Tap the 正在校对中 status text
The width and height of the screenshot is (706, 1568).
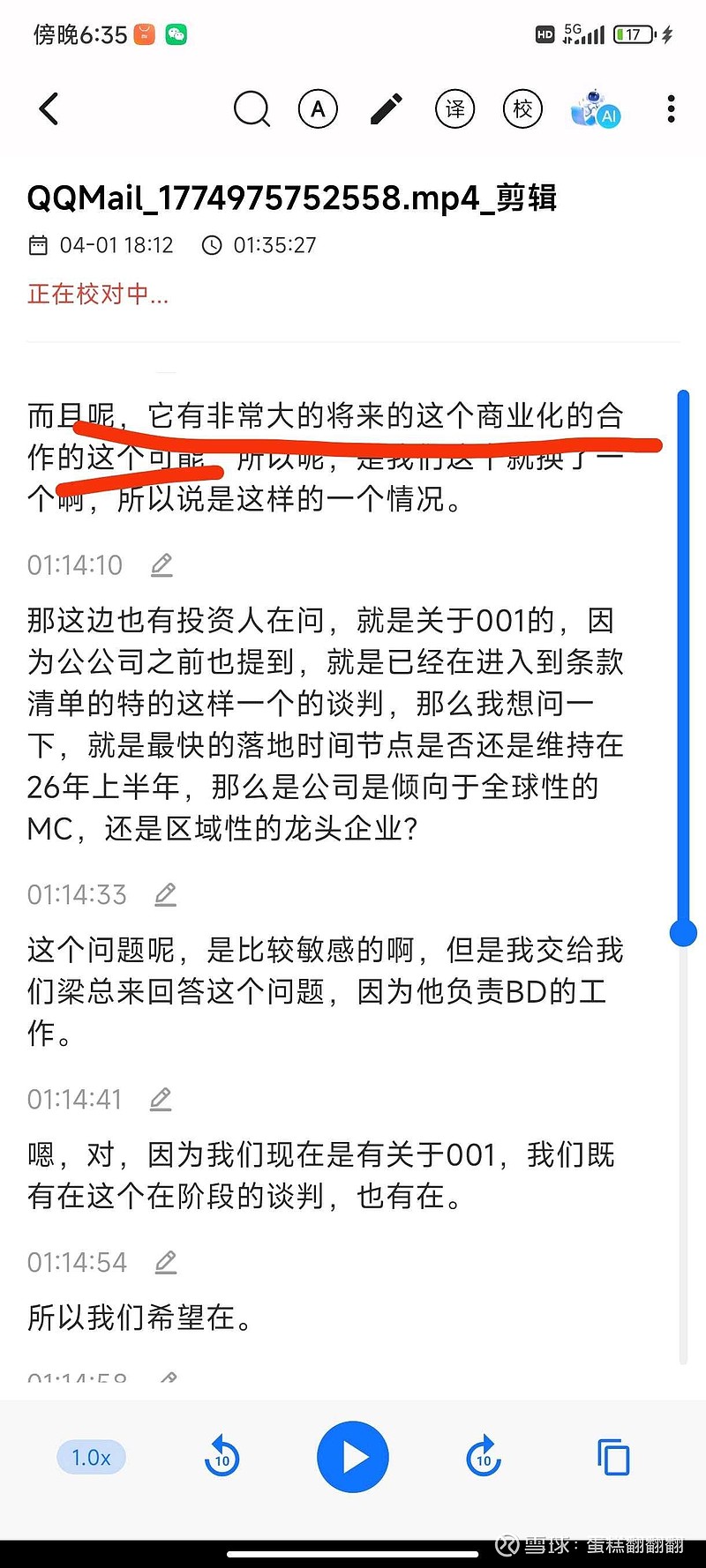(97, 294)
